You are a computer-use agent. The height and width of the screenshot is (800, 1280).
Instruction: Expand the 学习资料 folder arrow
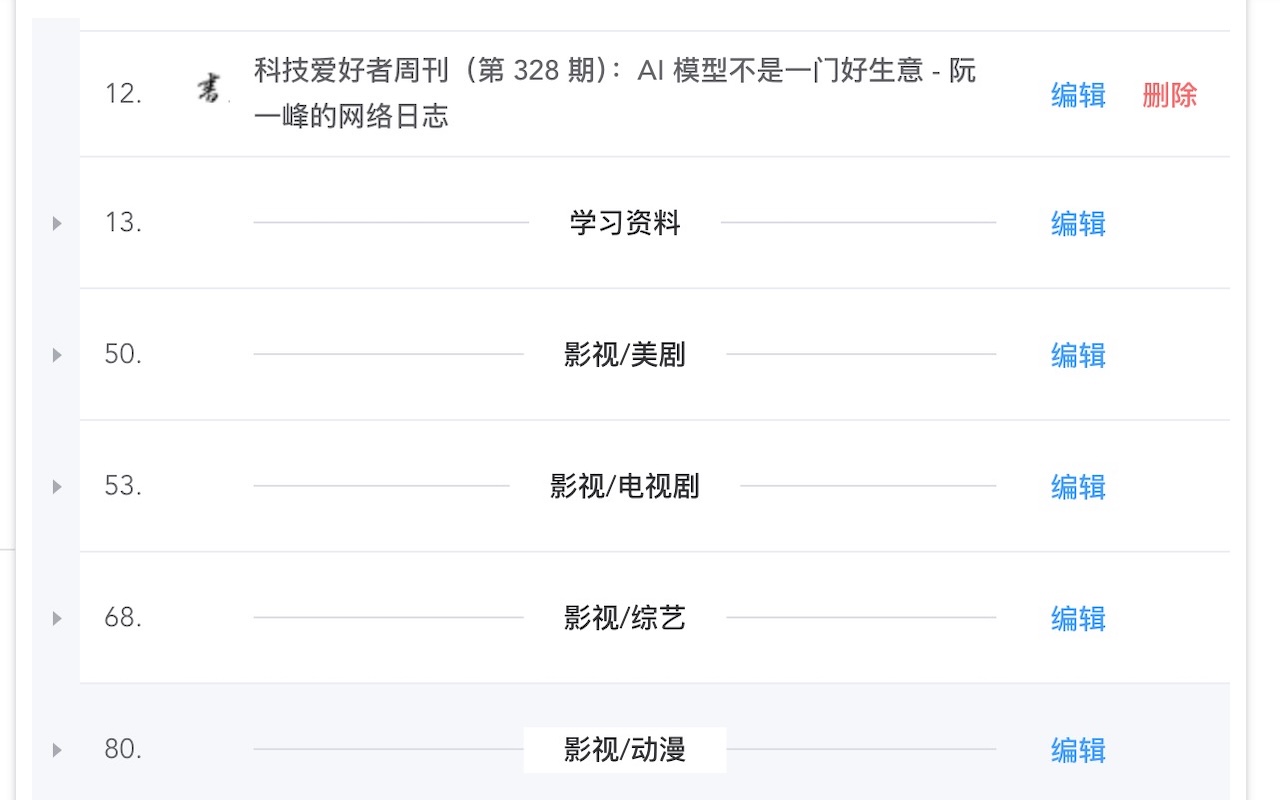[57, 223]
